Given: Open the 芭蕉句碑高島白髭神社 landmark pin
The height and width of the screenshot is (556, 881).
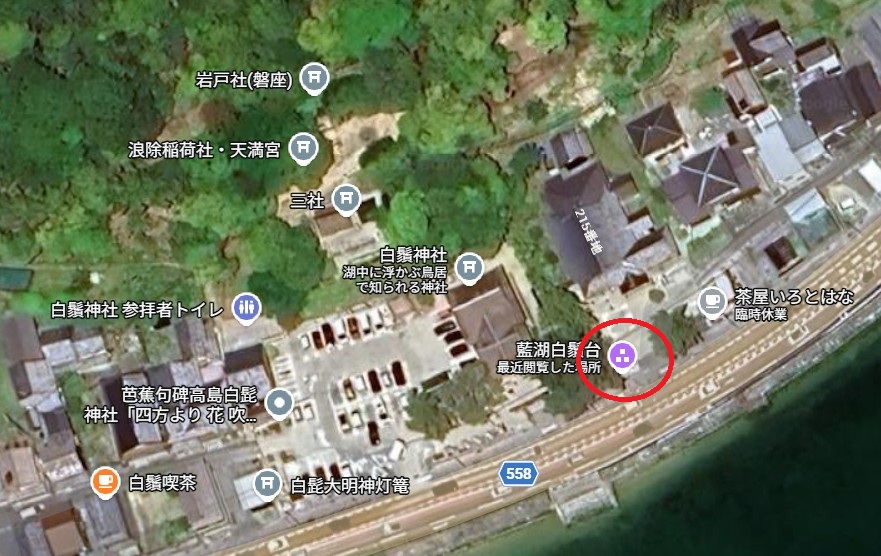Looking at the screenshot, I should point(279,402).
